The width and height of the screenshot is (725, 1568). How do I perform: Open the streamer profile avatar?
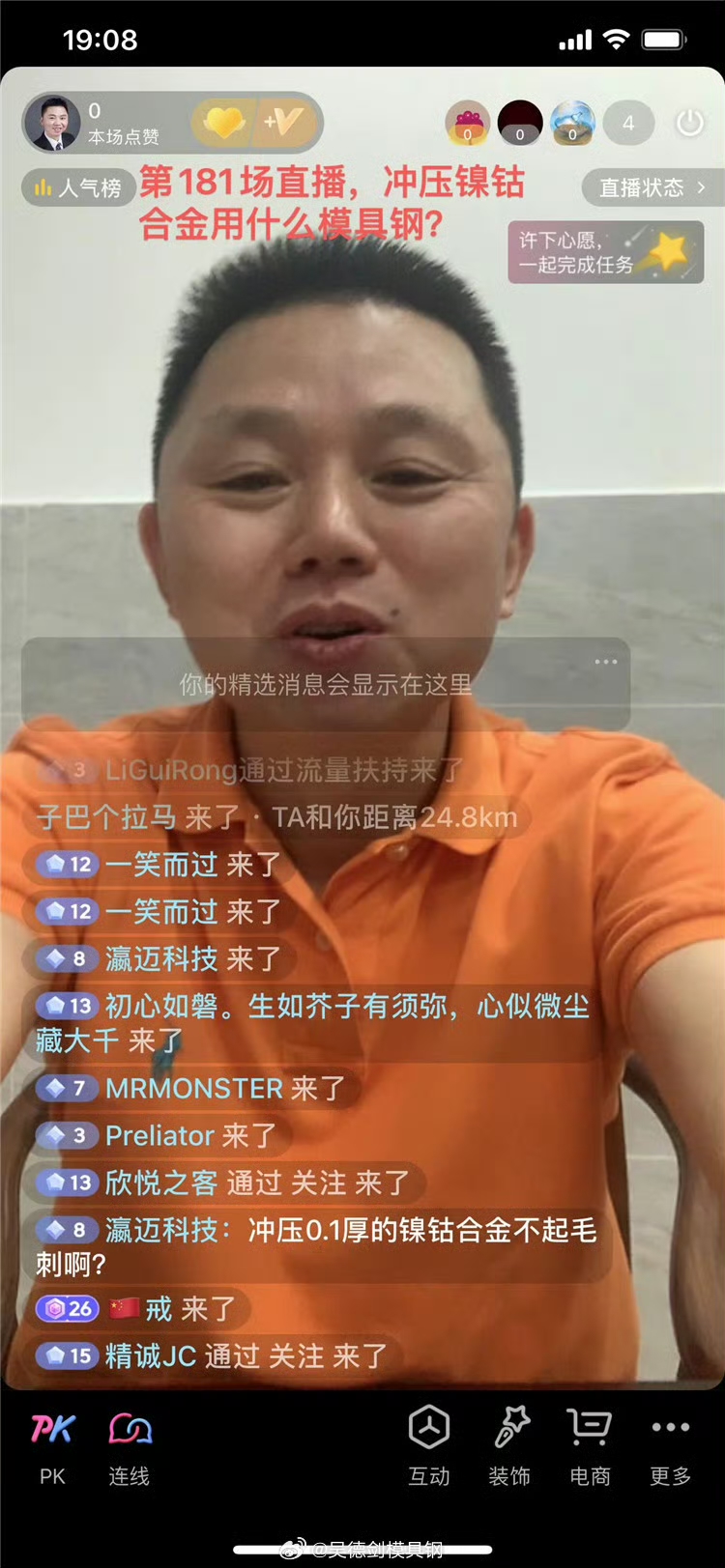point(53,124)
